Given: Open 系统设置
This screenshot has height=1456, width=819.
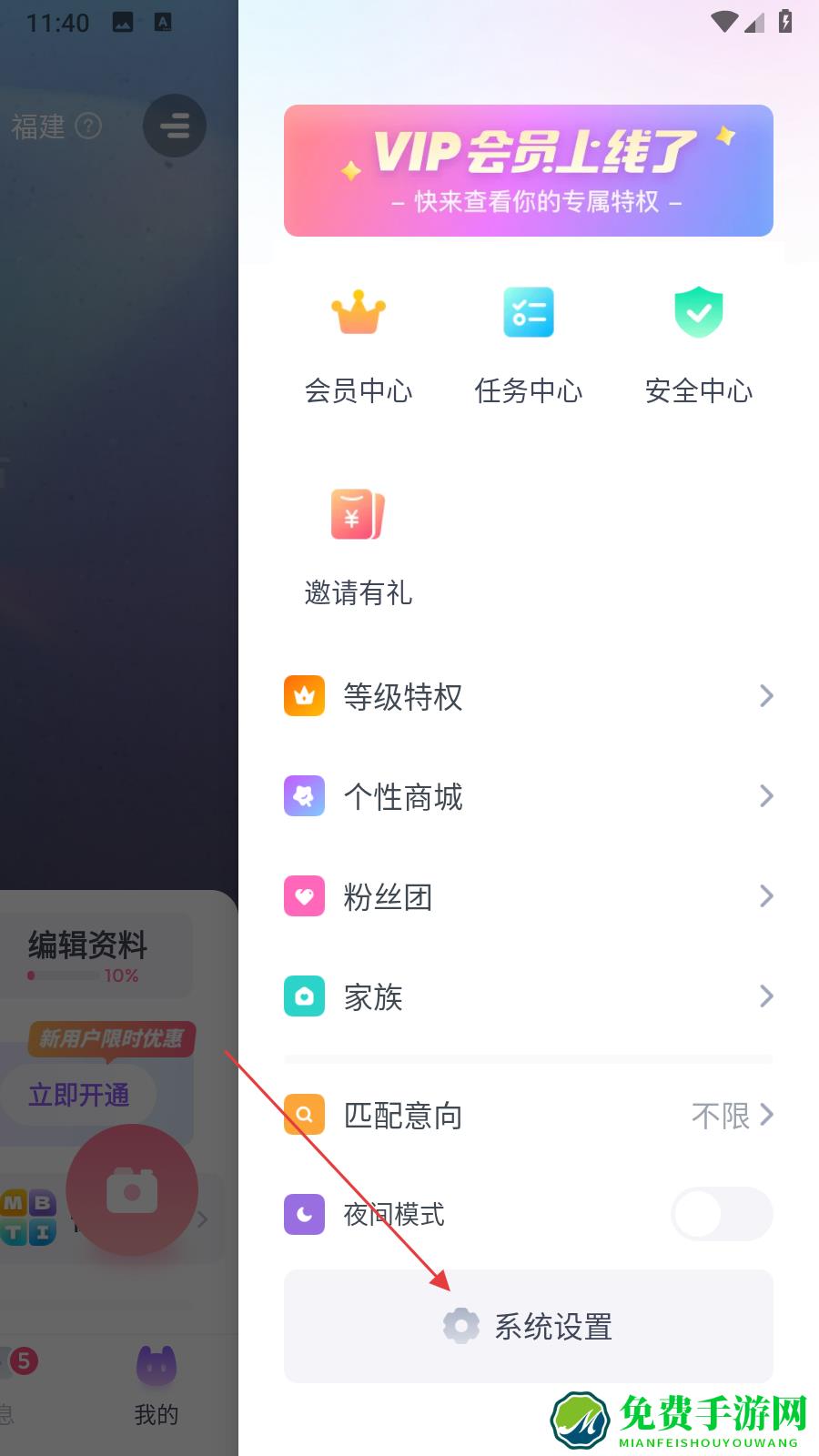Looking at the screenshot, I should (x=528, y=1327).
